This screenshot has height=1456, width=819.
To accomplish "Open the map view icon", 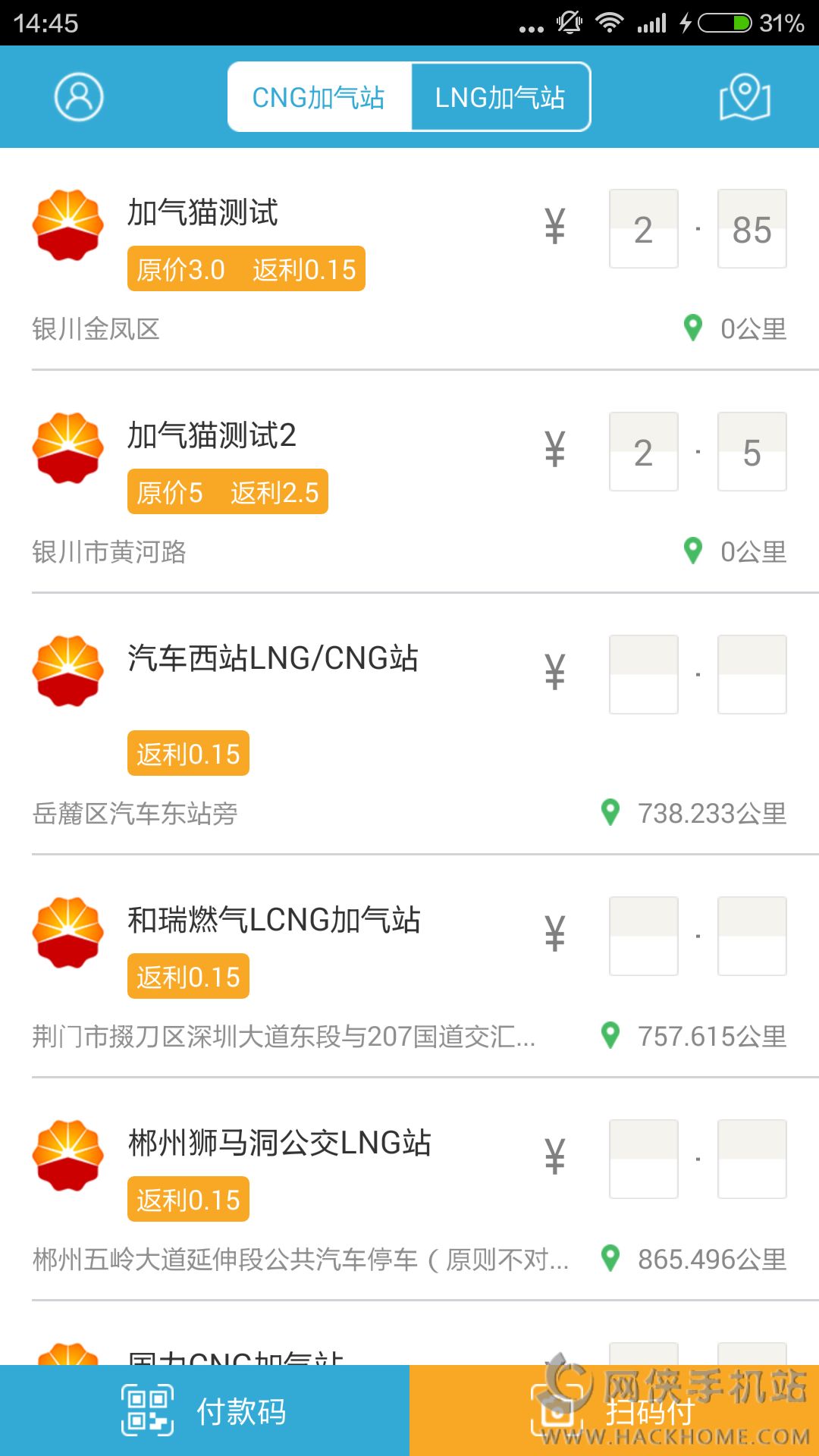I will pos(745,97).
